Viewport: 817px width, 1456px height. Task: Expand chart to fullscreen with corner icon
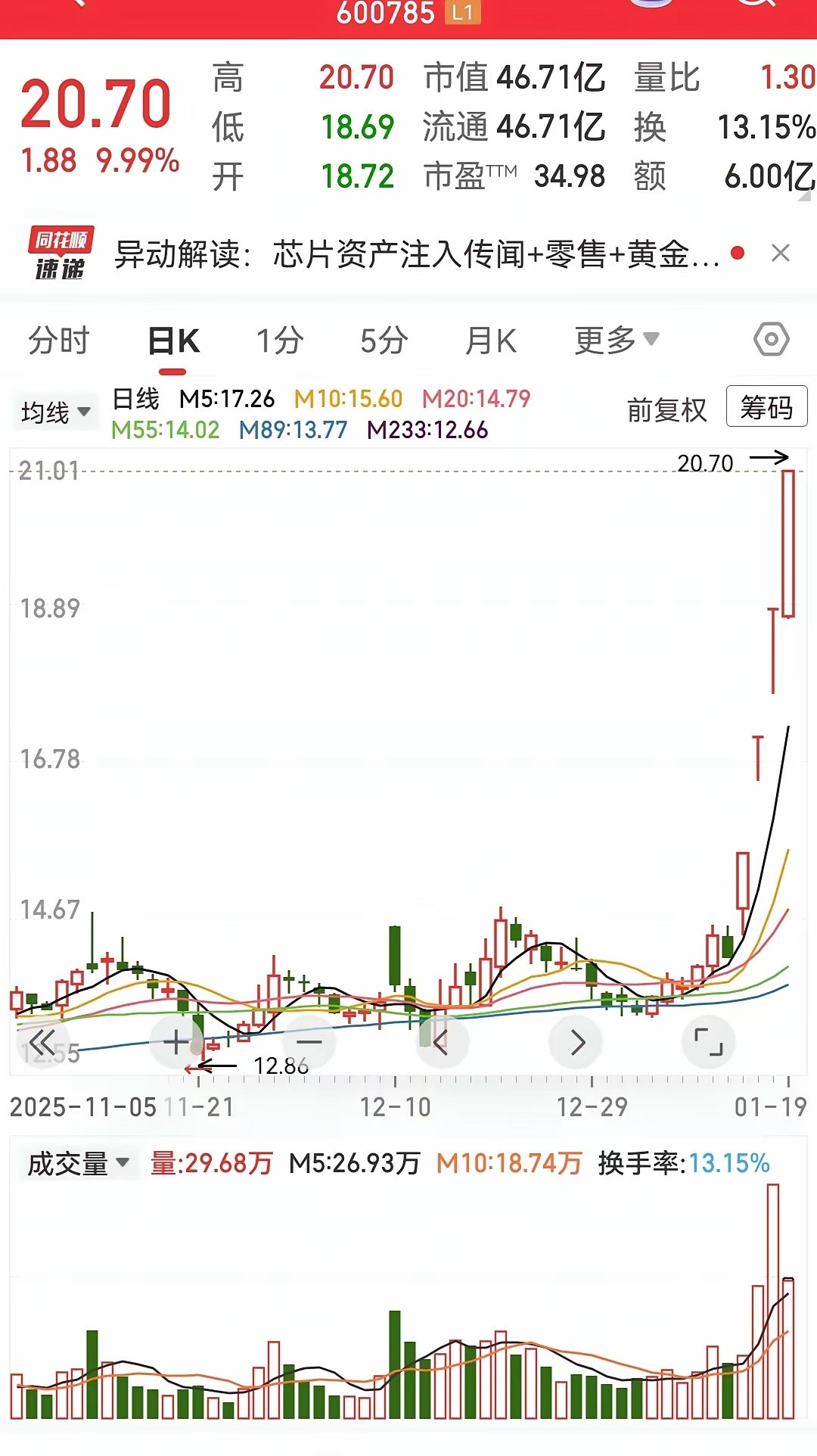pos(708,1041)
